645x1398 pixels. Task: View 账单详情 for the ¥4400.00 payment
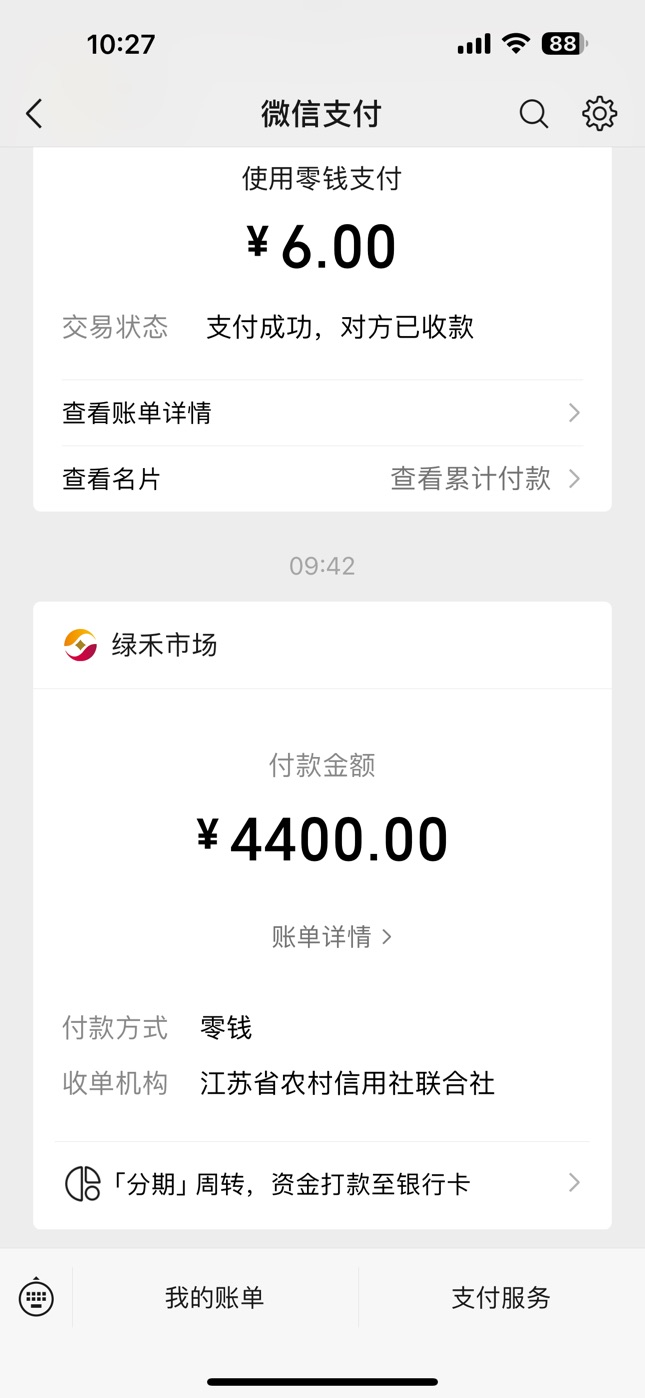pyautogui.click(x=331, y=937)
